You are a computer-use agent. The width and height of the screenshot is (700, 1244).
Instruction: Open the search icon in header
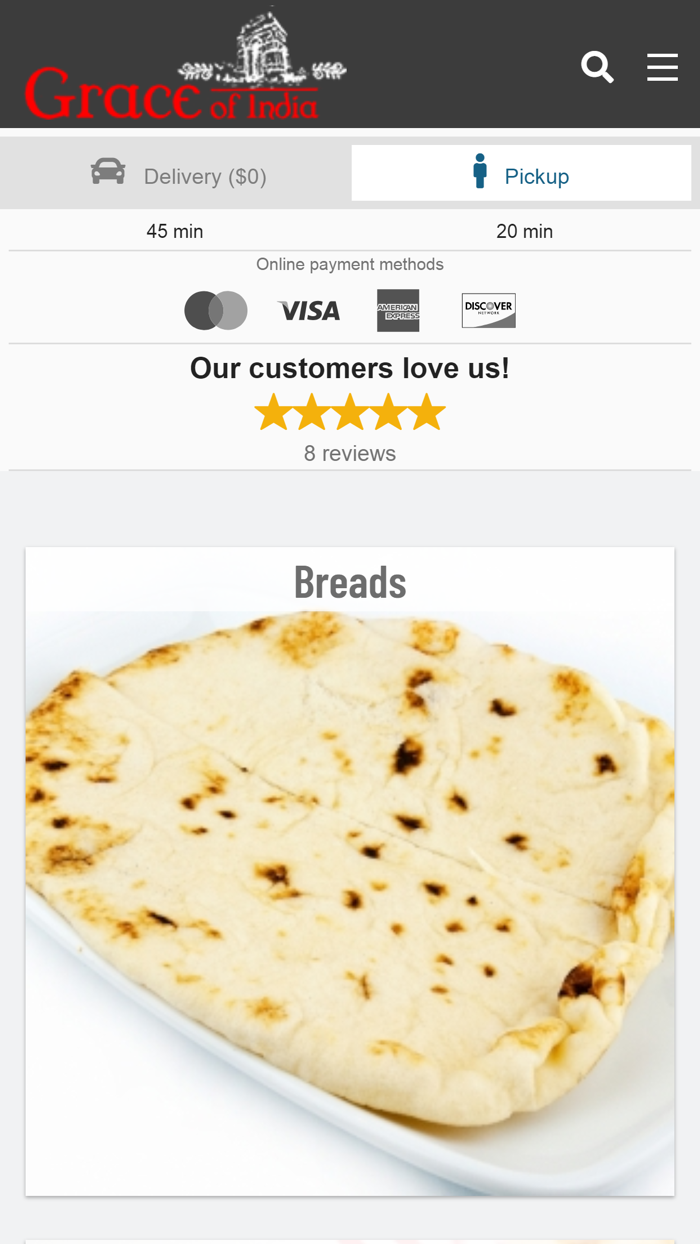(x=597, y=67)
